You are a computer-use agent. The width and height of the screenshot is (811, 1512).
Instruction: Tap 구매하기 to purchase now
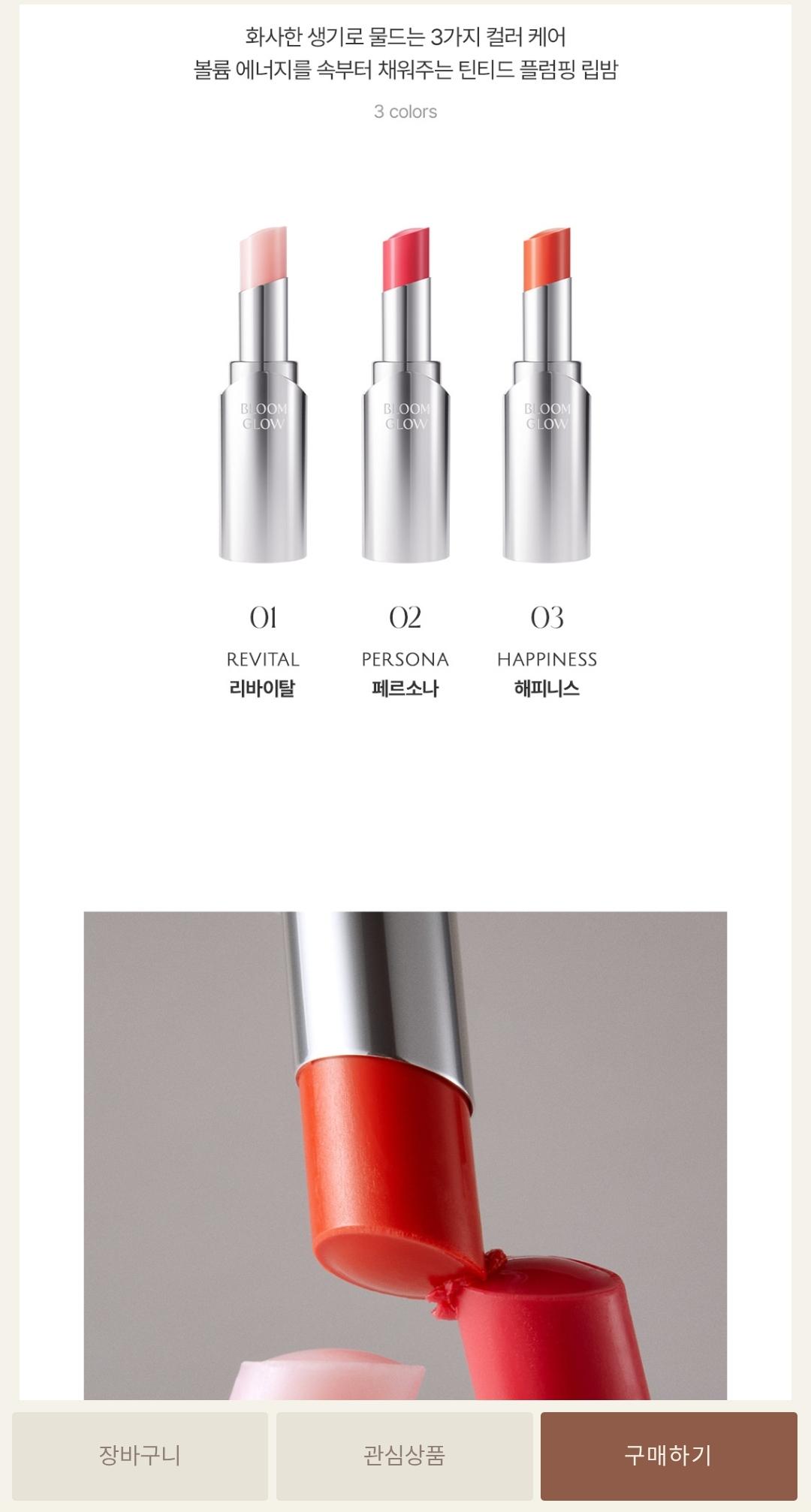point(668,1456)
